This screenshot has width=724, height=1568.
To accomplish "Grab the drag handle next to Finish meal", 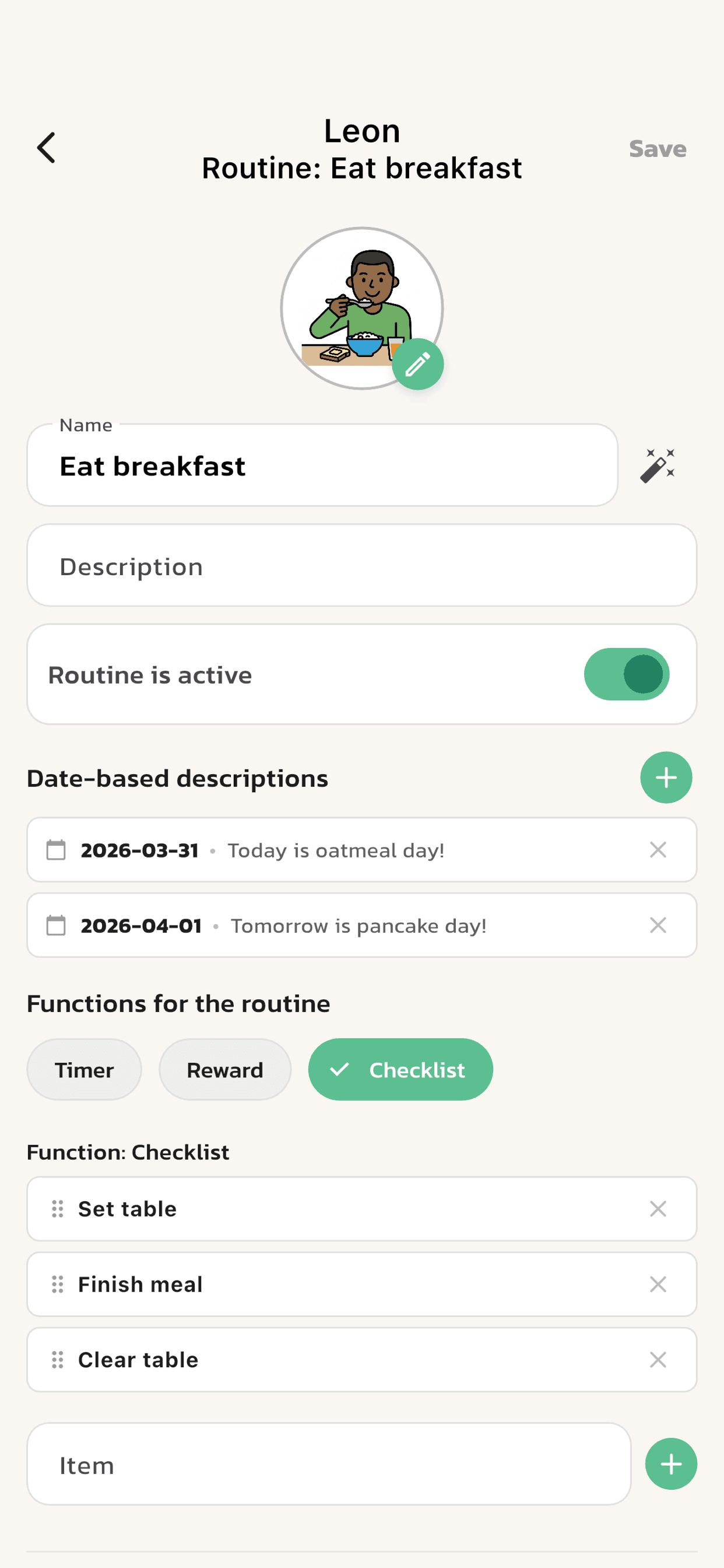I will tap(57, 1284).
